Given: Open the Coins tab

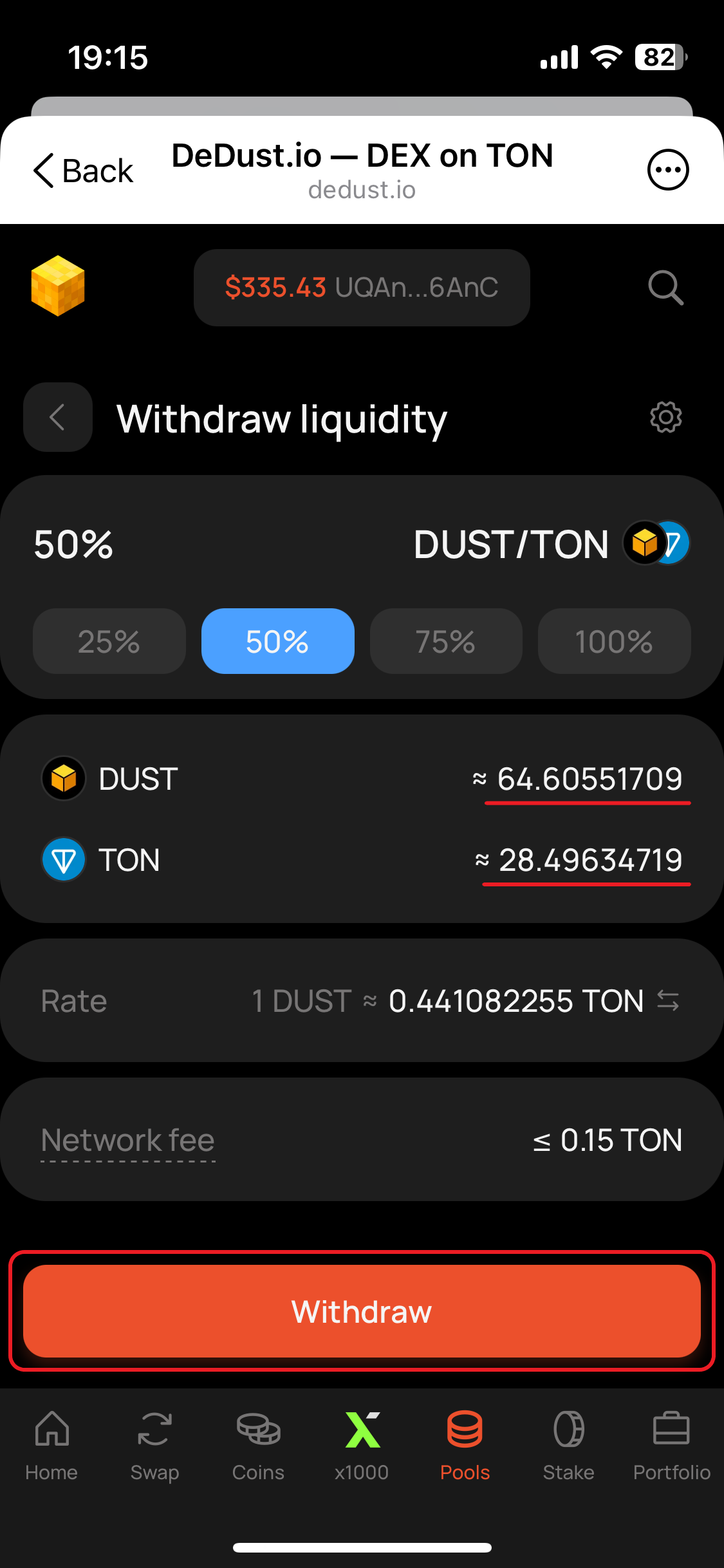Looking at the screenshot, I should 258,1445.
